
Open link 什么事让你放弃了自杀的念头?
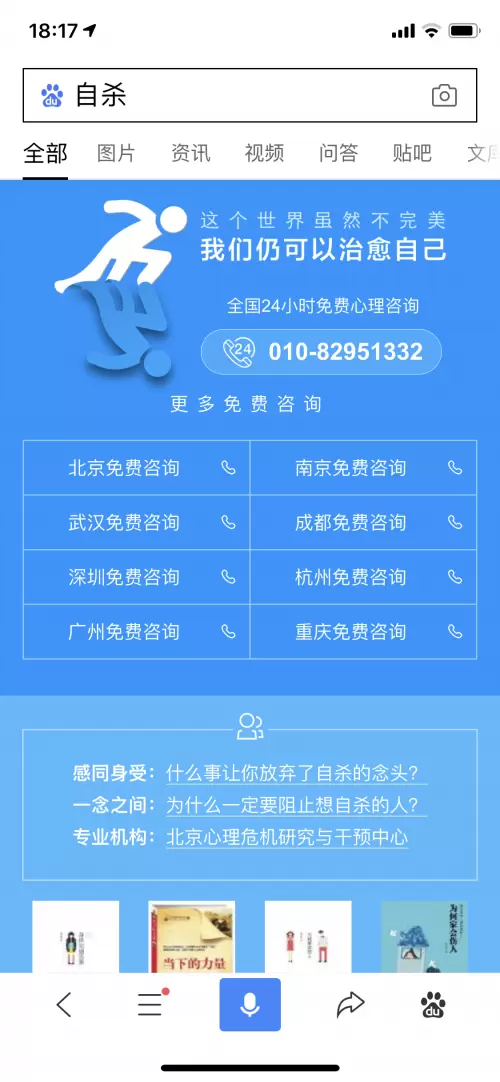click(x=297, y=774)
